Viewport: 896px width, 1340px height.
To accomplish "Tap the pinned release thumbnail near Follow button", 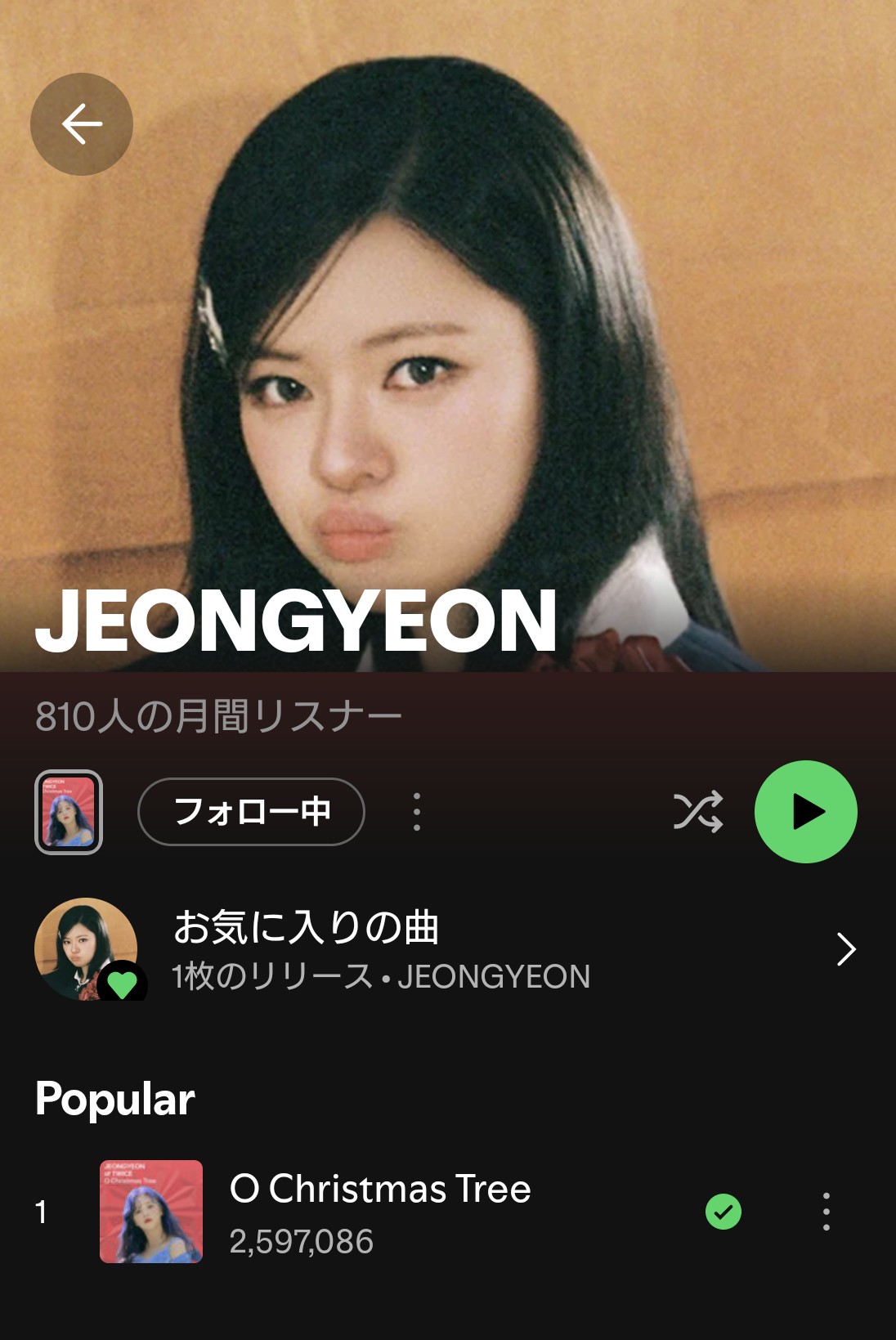I will 70,811.
